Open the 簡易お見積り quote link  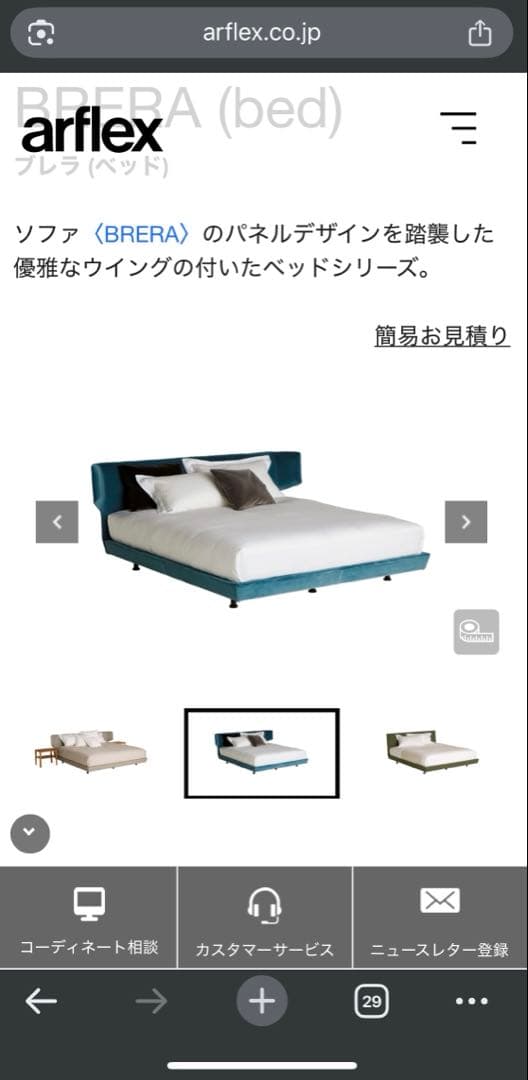point(442,336)
